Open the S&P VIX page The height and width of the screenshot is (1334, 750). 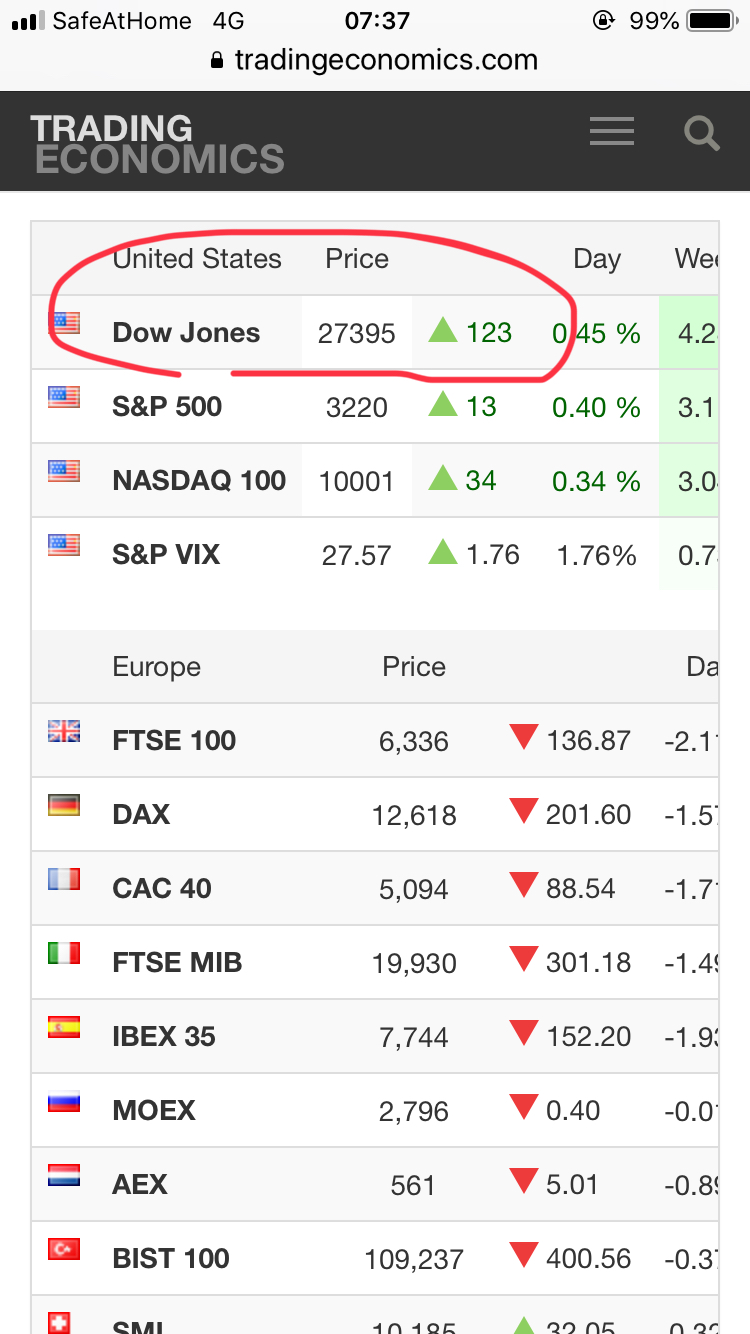(166, 555)
